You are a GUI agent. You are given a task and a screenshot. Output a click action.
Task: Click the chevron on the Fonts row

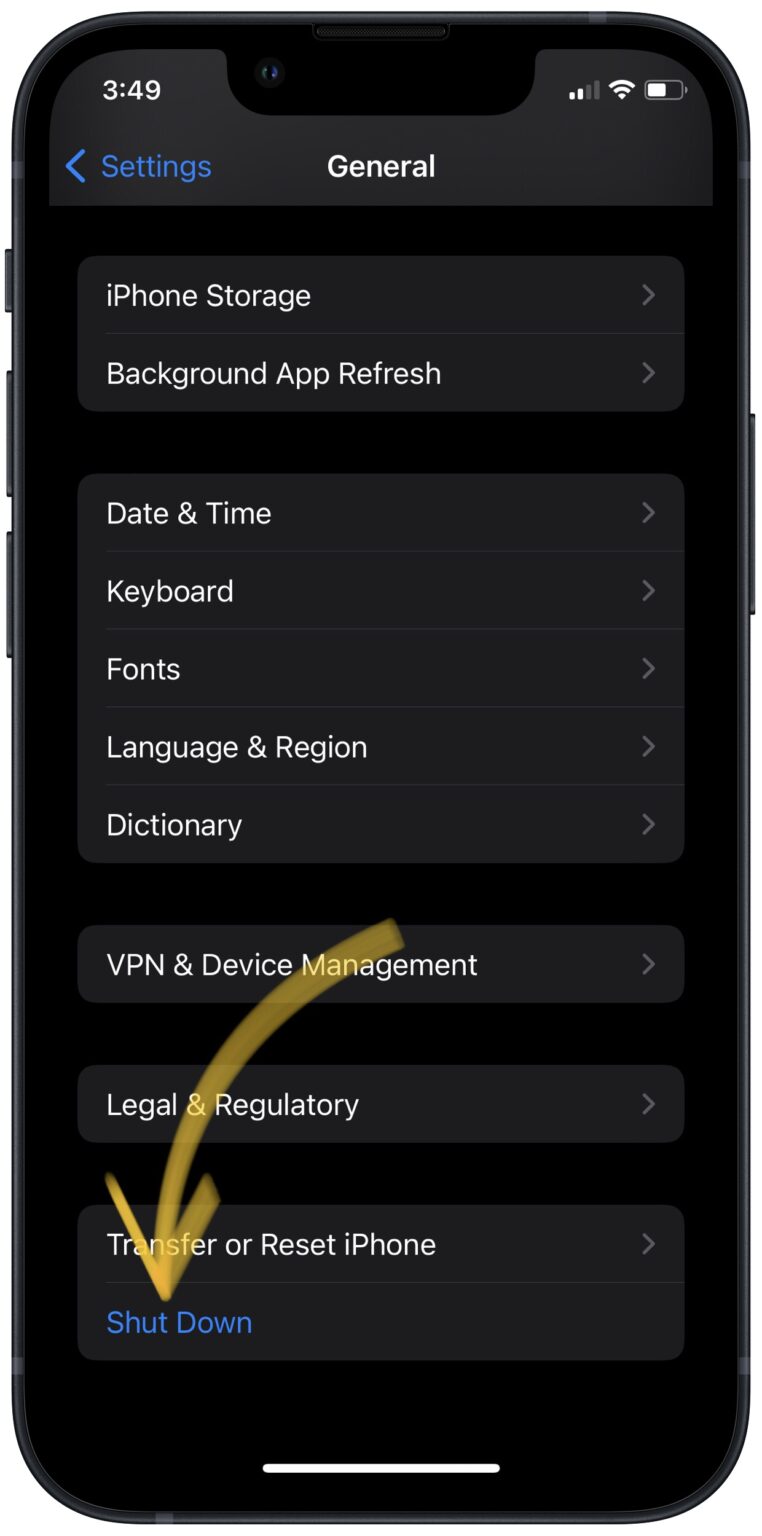(648, 669)
